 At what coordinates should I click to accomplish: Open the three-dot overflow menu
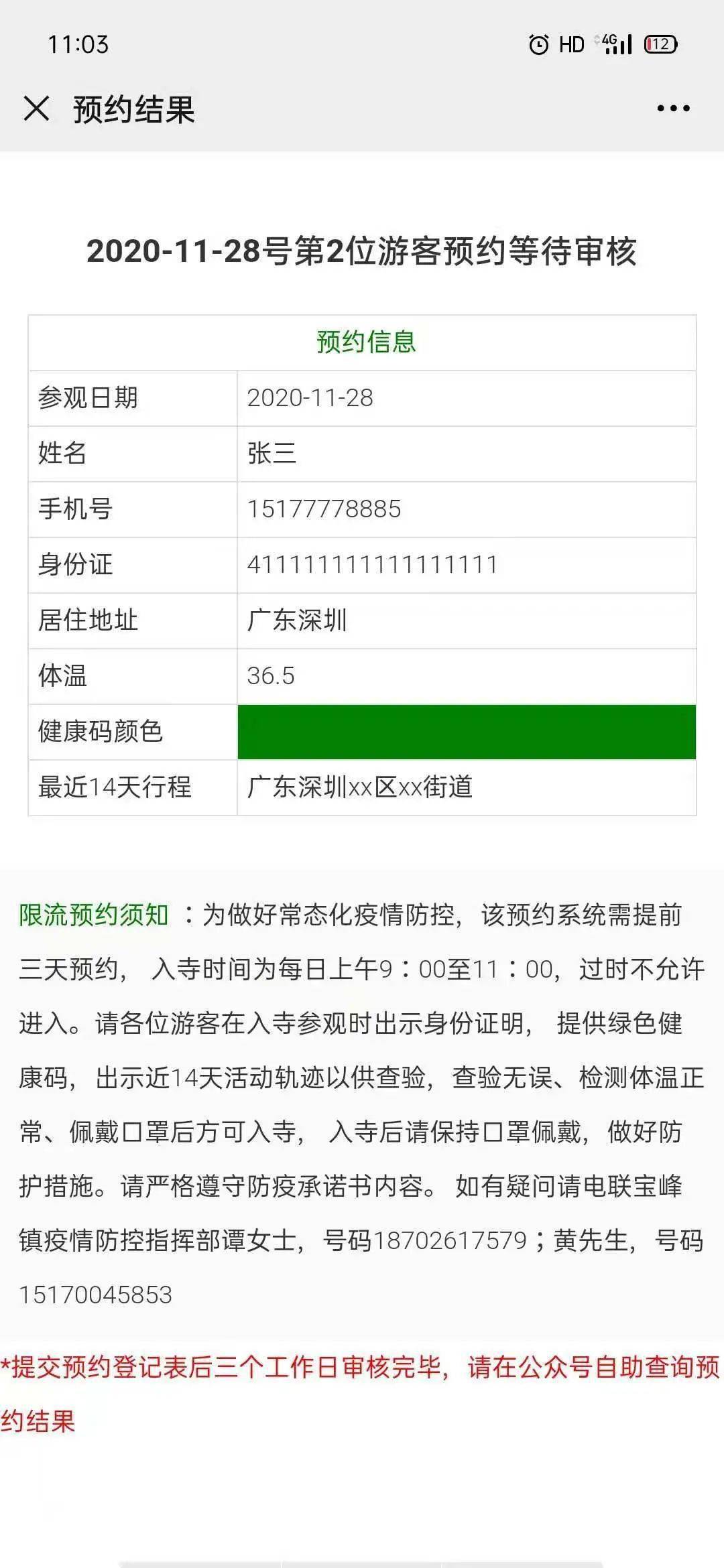pos(673,109)
